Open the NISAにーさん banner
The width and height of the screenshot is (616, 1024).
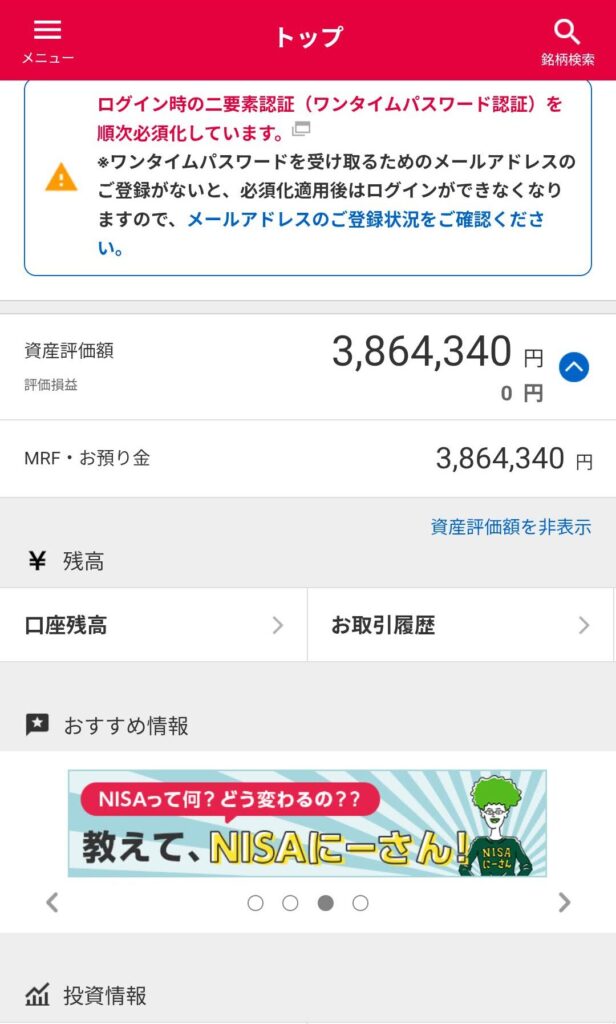(x=307, y=823)
